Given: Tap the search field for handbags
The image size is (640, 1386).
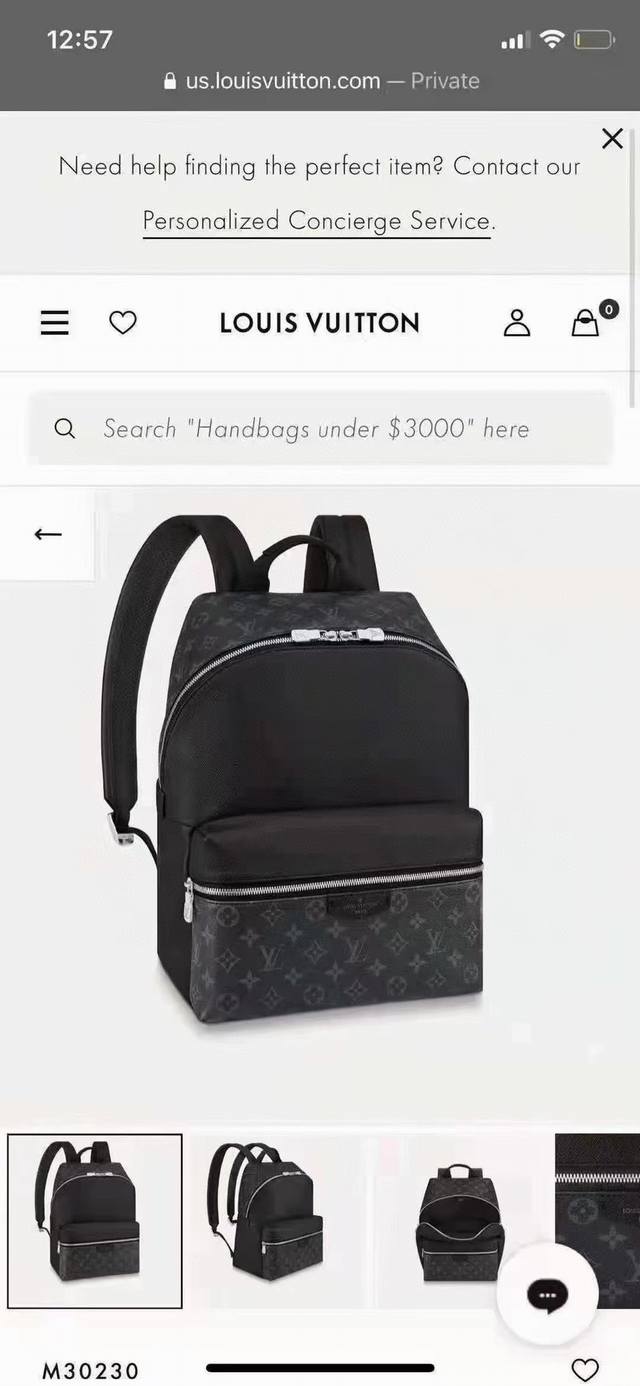Looking at the screenshot, I should (320, 429).
